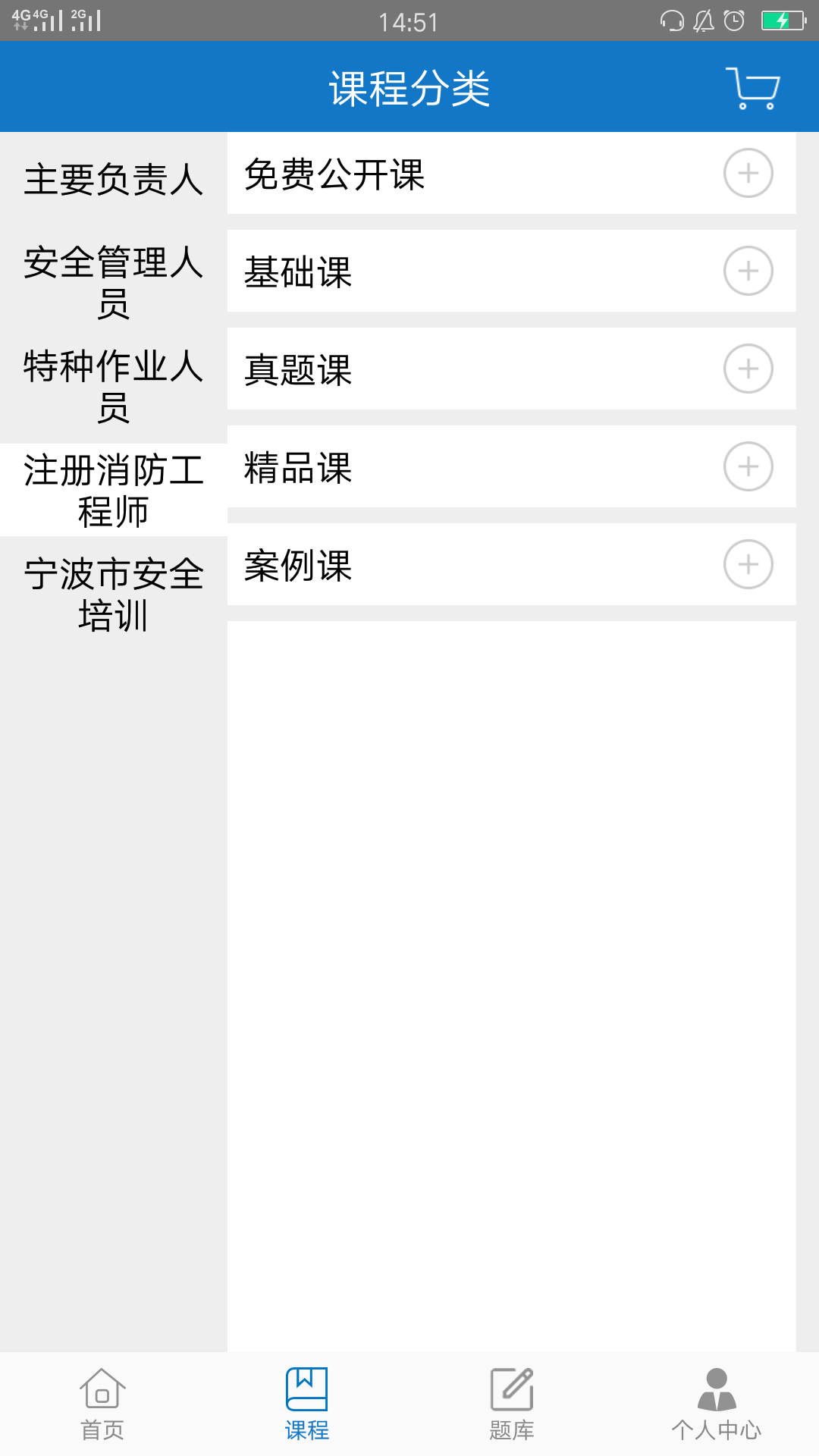Expand the 案例课 category
This screenshot has width=819, height=1456.
pos(748,565)
